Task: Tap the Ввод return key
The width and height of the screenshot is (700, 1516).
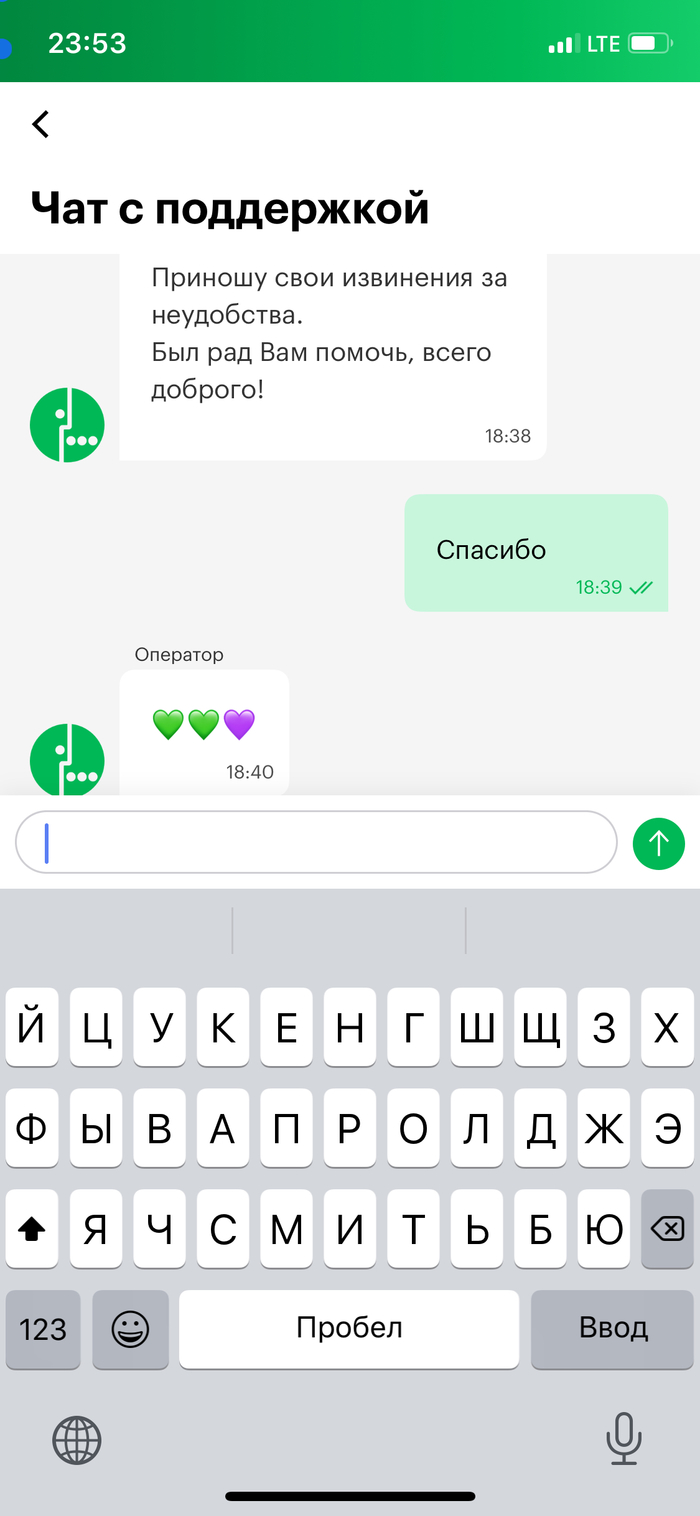Action: point(613,1328)
